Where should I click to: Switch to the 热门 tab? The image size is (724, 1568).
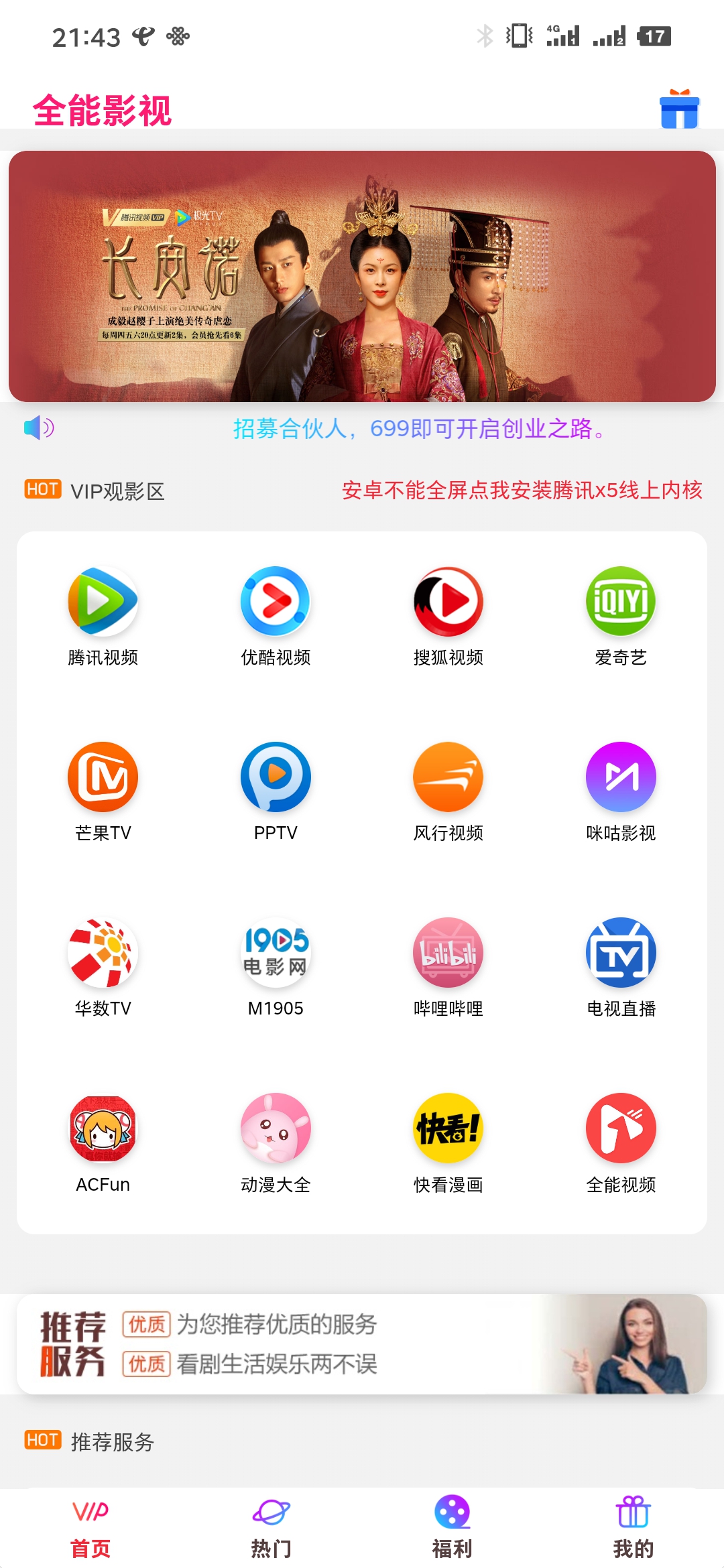point(271,1527)
